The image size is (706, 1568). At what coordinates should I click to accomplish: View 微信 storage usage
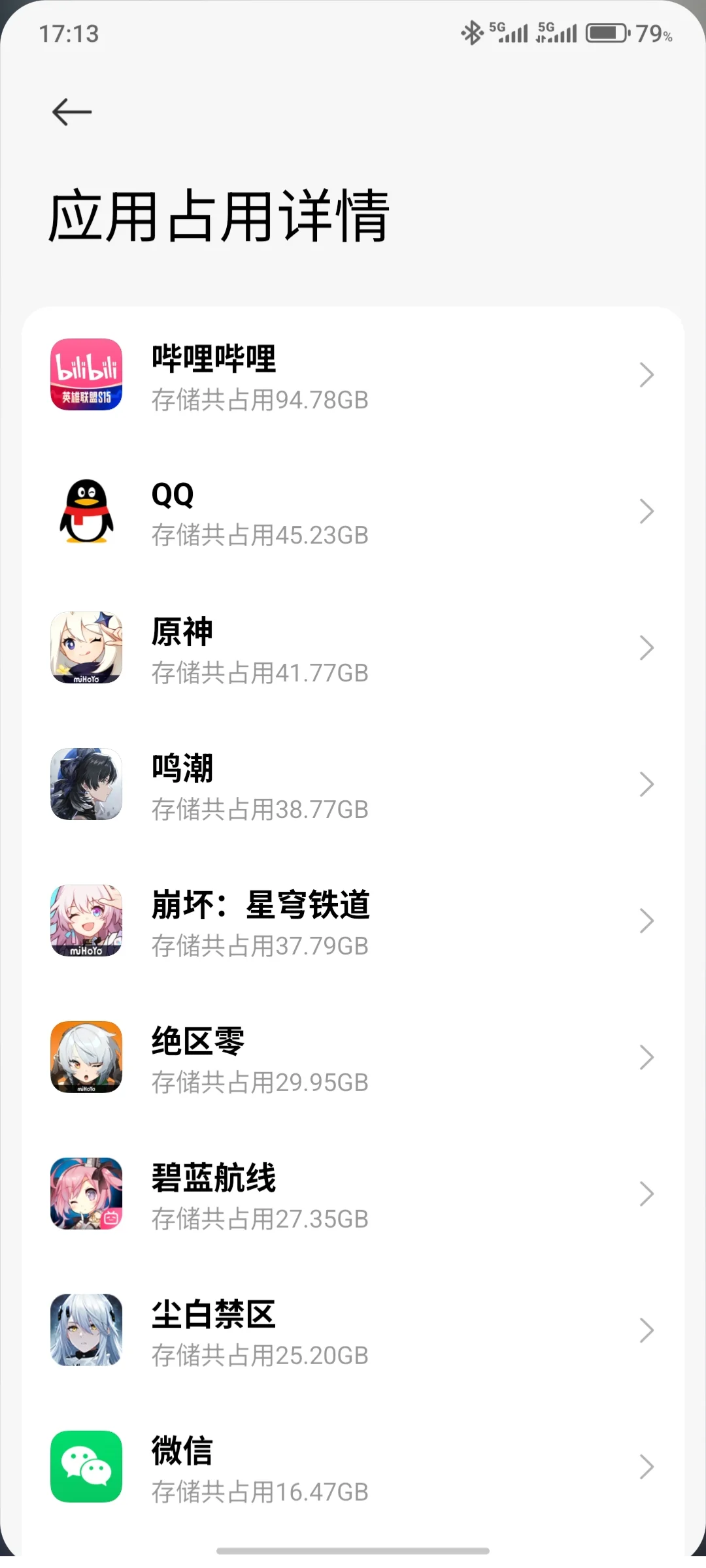[x=353, y=1467]
